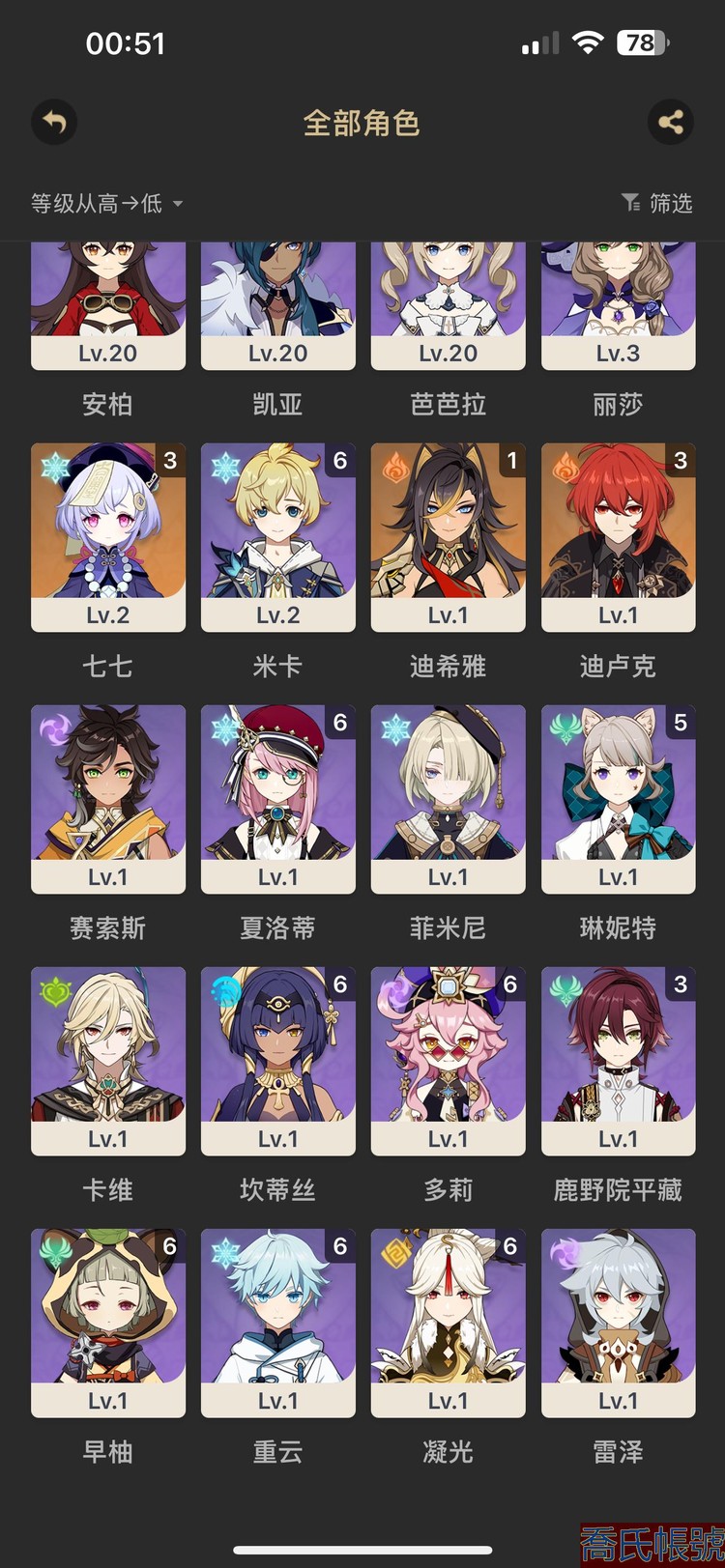
Task: Tap the battery indicator showing 78
Action: click(643, 43)
